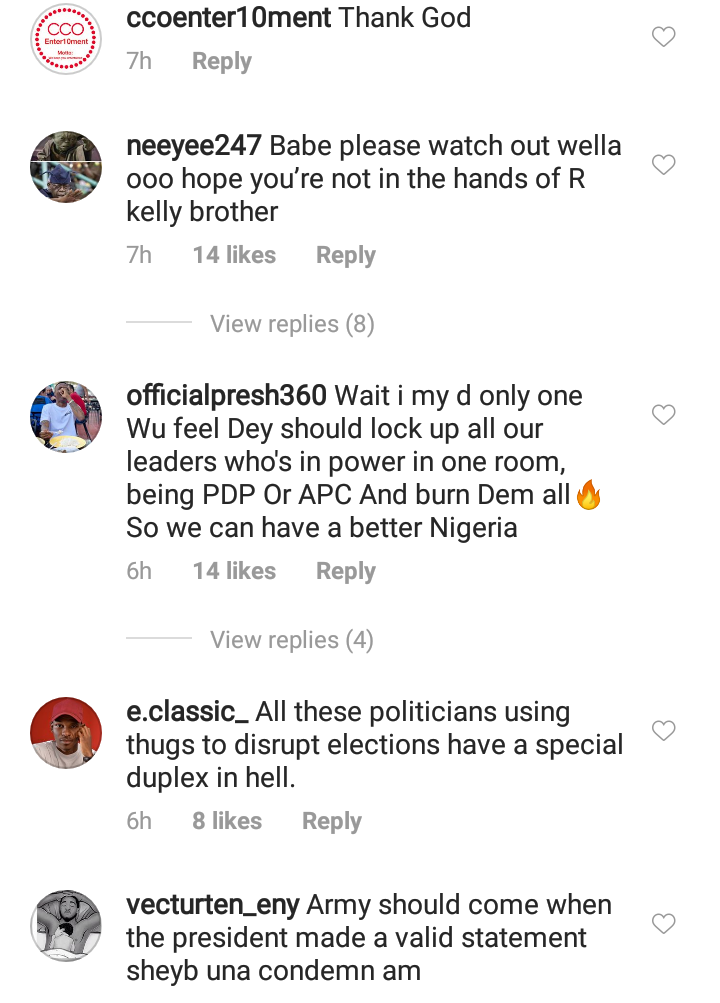The width and height of the screenshot is (720, 1003).
Task: Like ccoenter10ment's comment
Action: point(664,38)
